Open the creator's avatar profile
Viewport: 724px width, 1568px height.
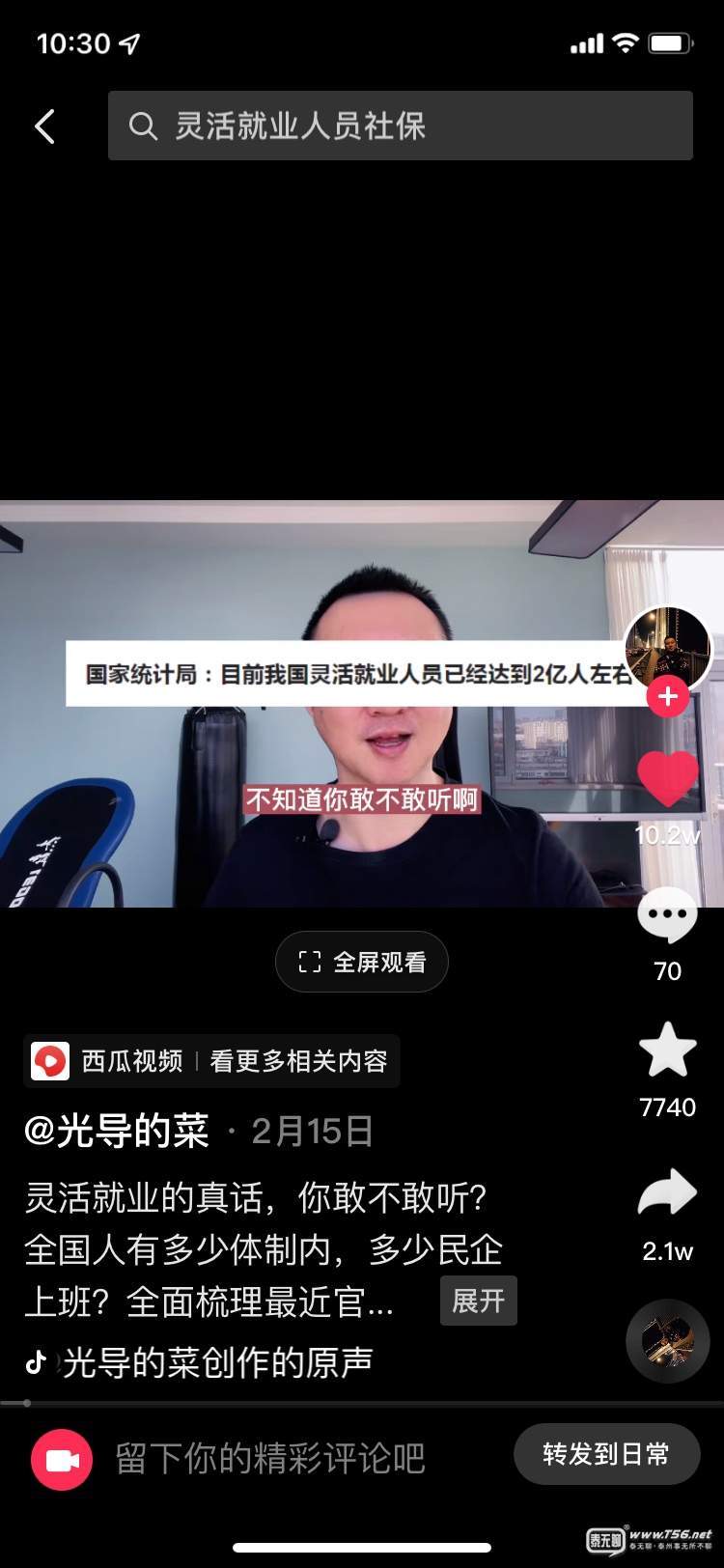click(667, 648)
